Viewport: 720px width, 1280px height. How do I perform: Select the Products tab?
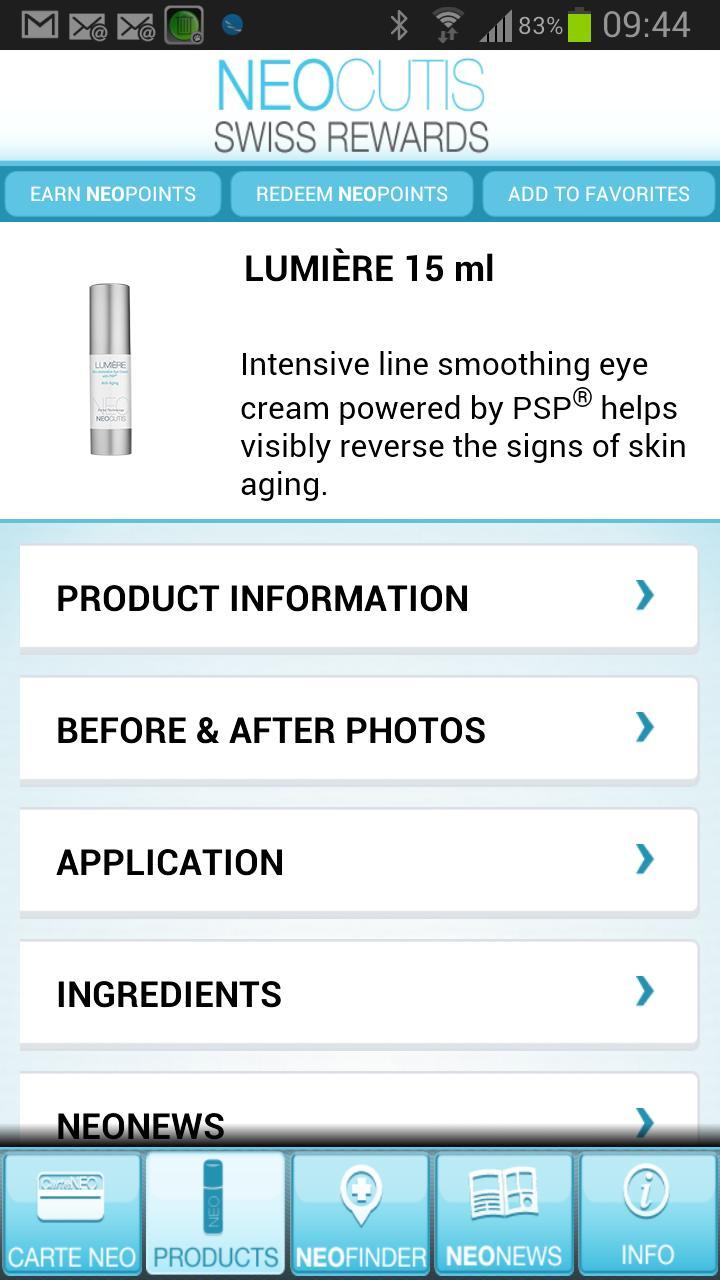tap(216, 1214)
